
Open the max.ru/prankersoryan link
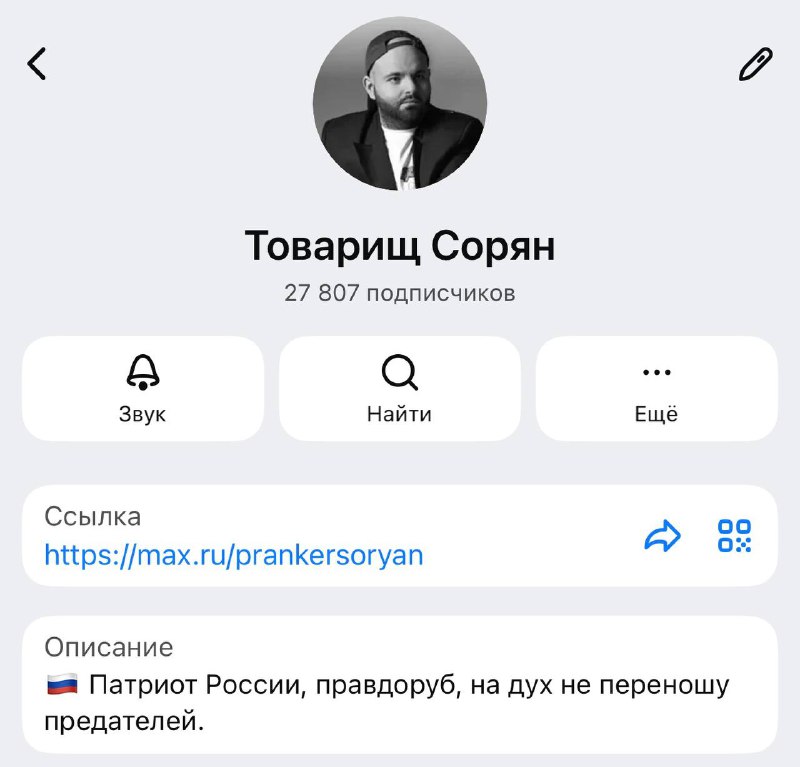coord(234,555)
